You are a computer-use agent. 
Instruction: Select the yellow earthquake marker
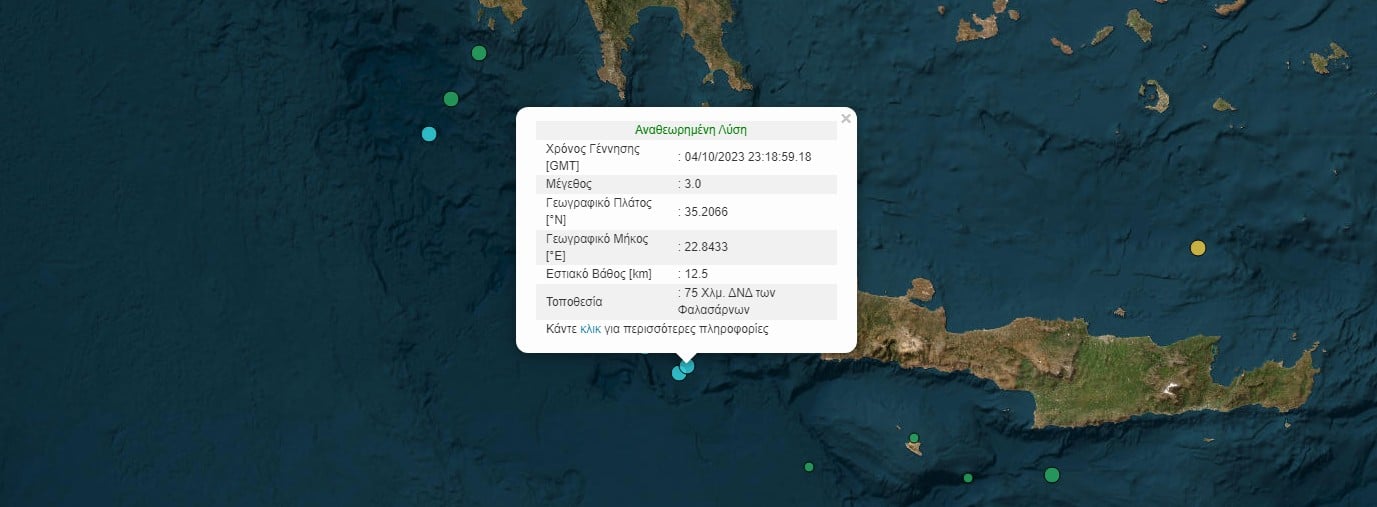(1198, 248)
